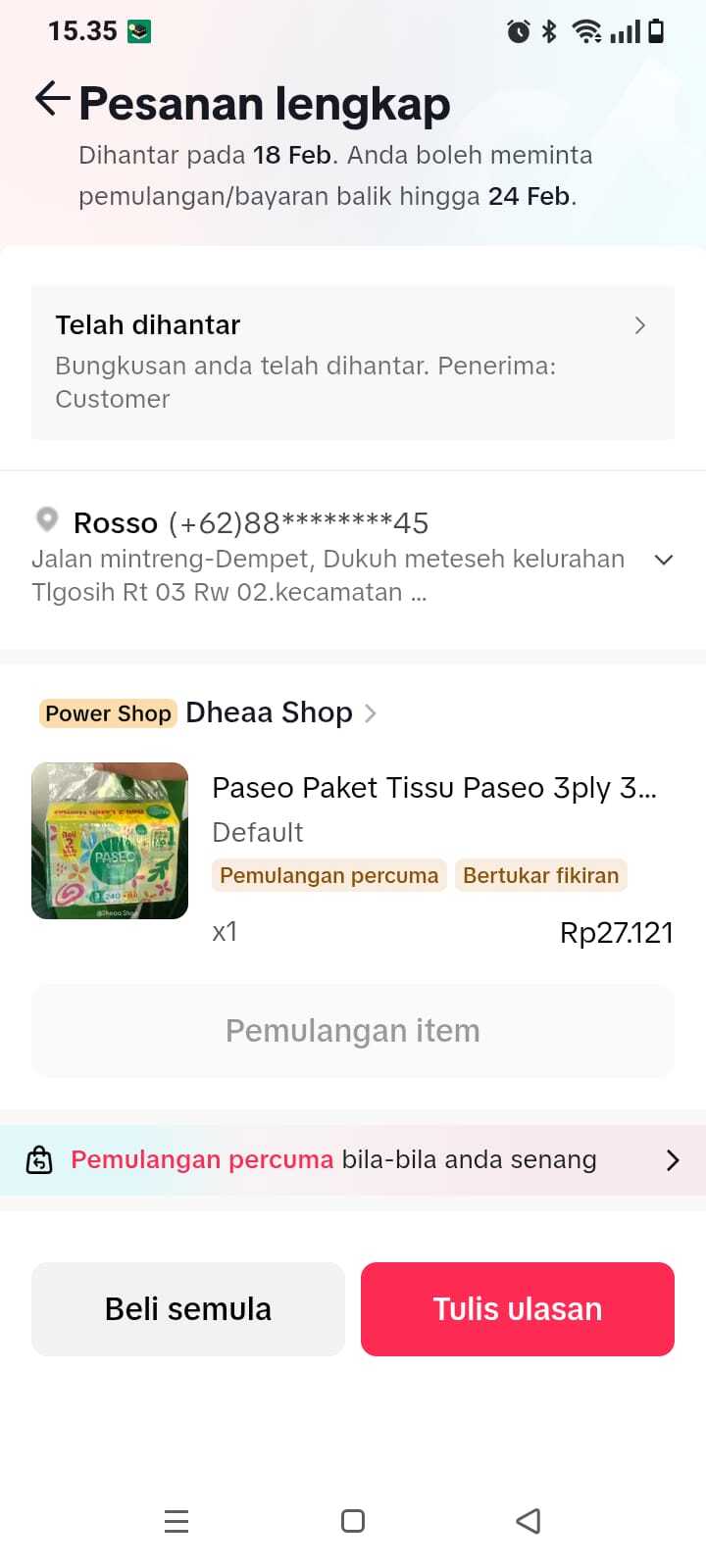View the Paseo Paket Tissu product image
Viewport: 706px width, 1568px height.
[110, 841]
